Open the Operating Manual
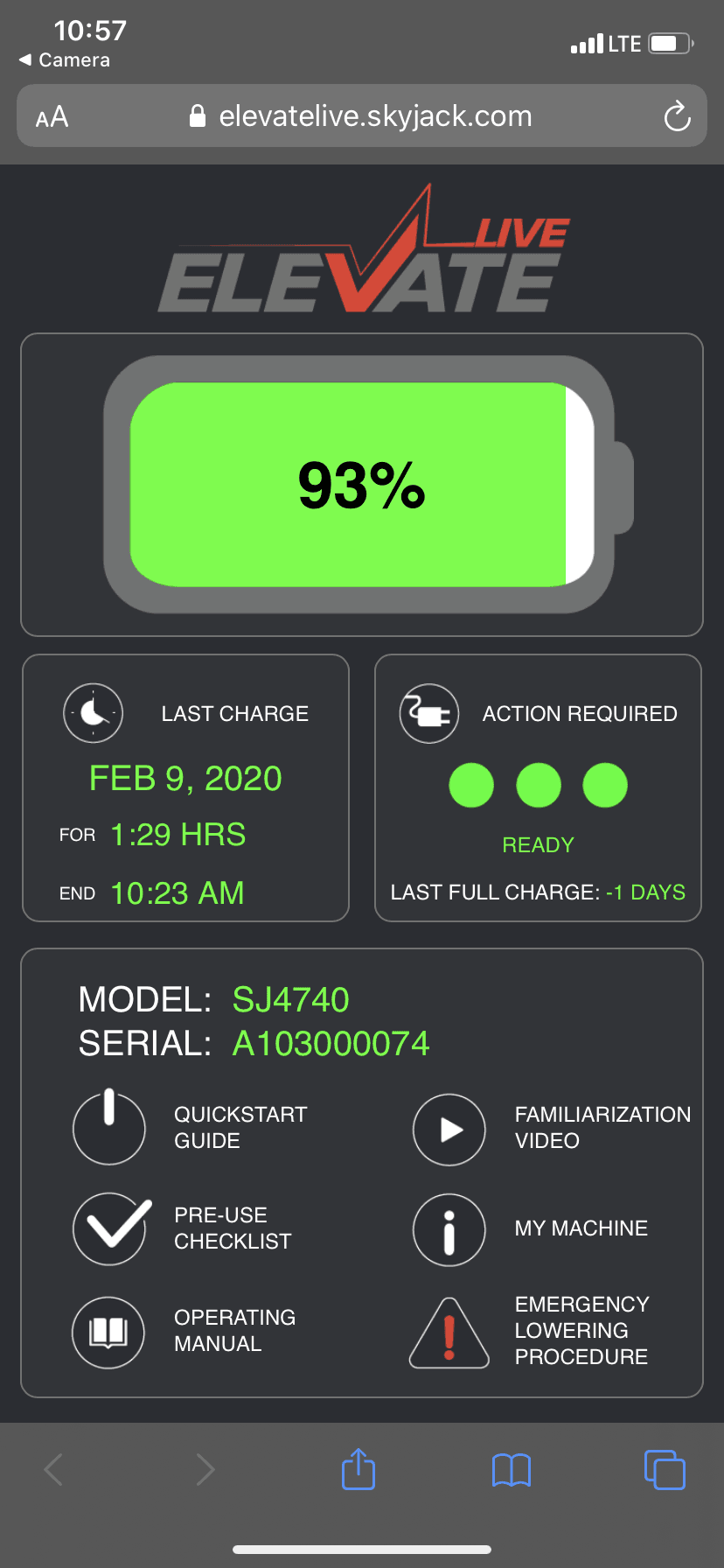The image size is (724, 1568). [108, 1332]
